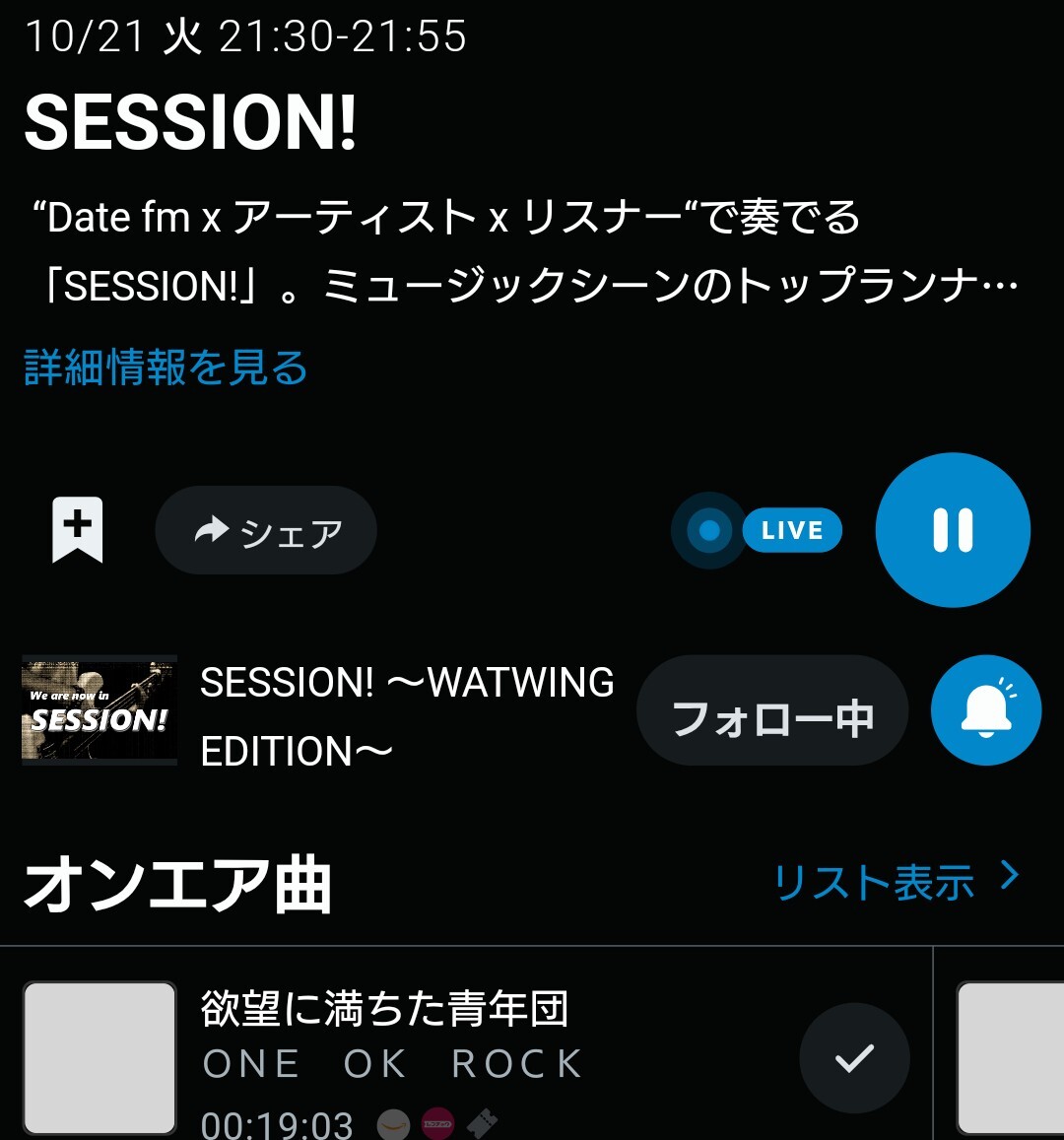This screenshot has height=1140, width=1064.
Task: Pause the live radio playback
Action: pos(953,530)
